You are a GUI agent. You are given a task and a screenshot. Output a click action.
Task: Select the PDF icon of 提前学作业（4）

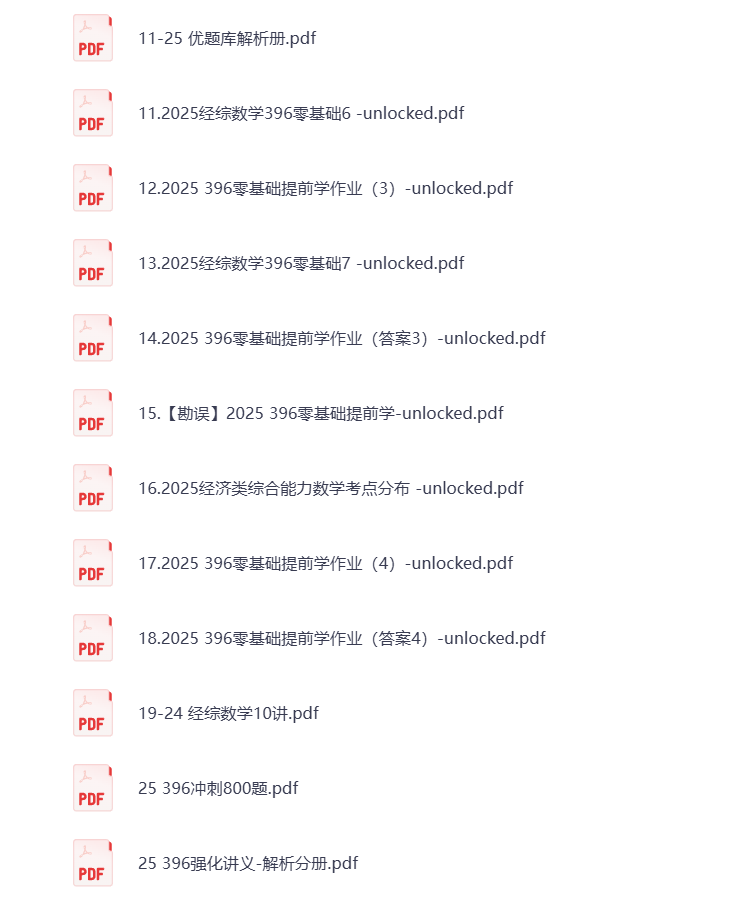[x=92, y=563]
